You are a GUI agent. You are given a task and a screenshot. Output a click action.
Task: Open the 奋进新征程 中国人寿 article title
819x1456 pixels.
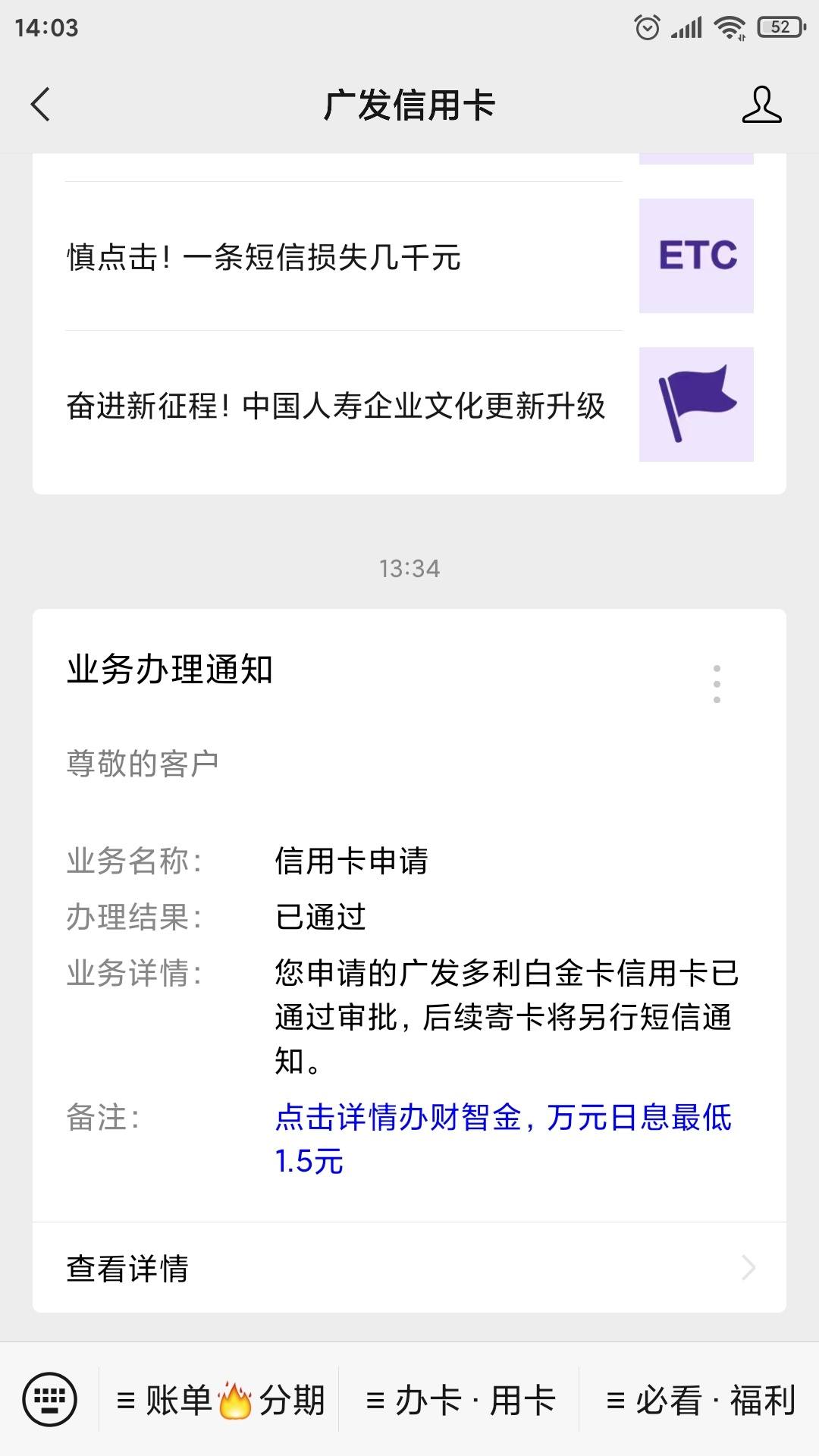(x=334, y=404)
